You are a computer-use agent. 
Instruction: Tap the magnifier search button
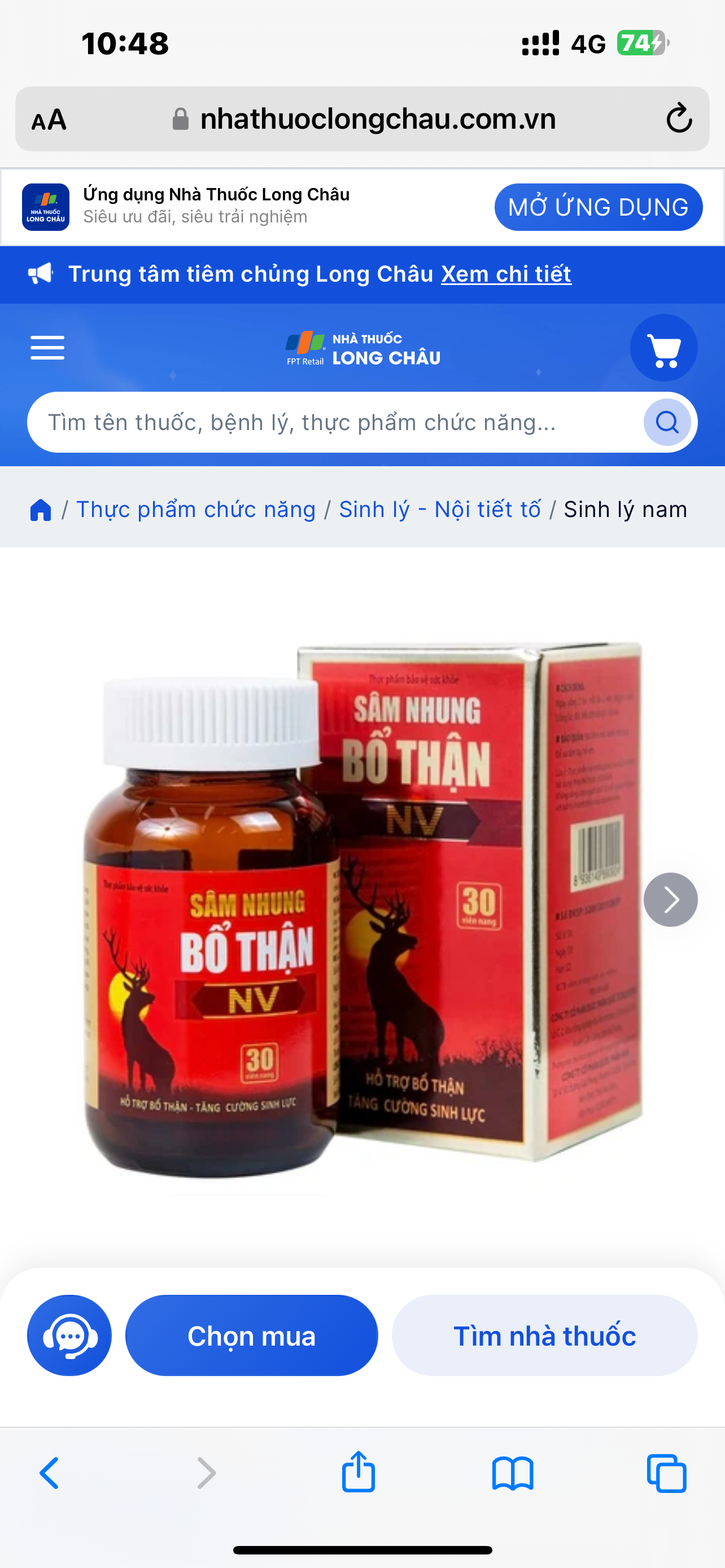tap(667, 422)
